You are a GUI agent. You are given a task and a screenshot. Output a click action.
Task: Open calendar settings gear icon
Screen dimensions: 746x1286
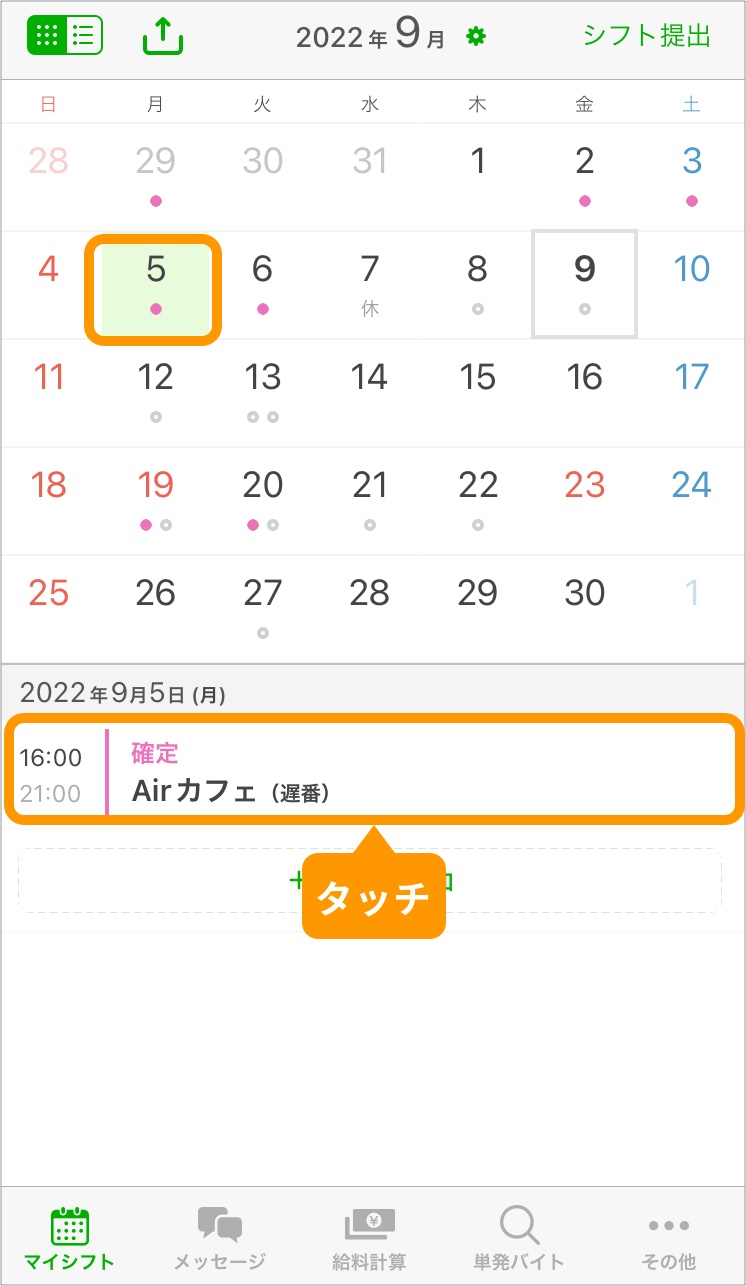tap(476, 37)
